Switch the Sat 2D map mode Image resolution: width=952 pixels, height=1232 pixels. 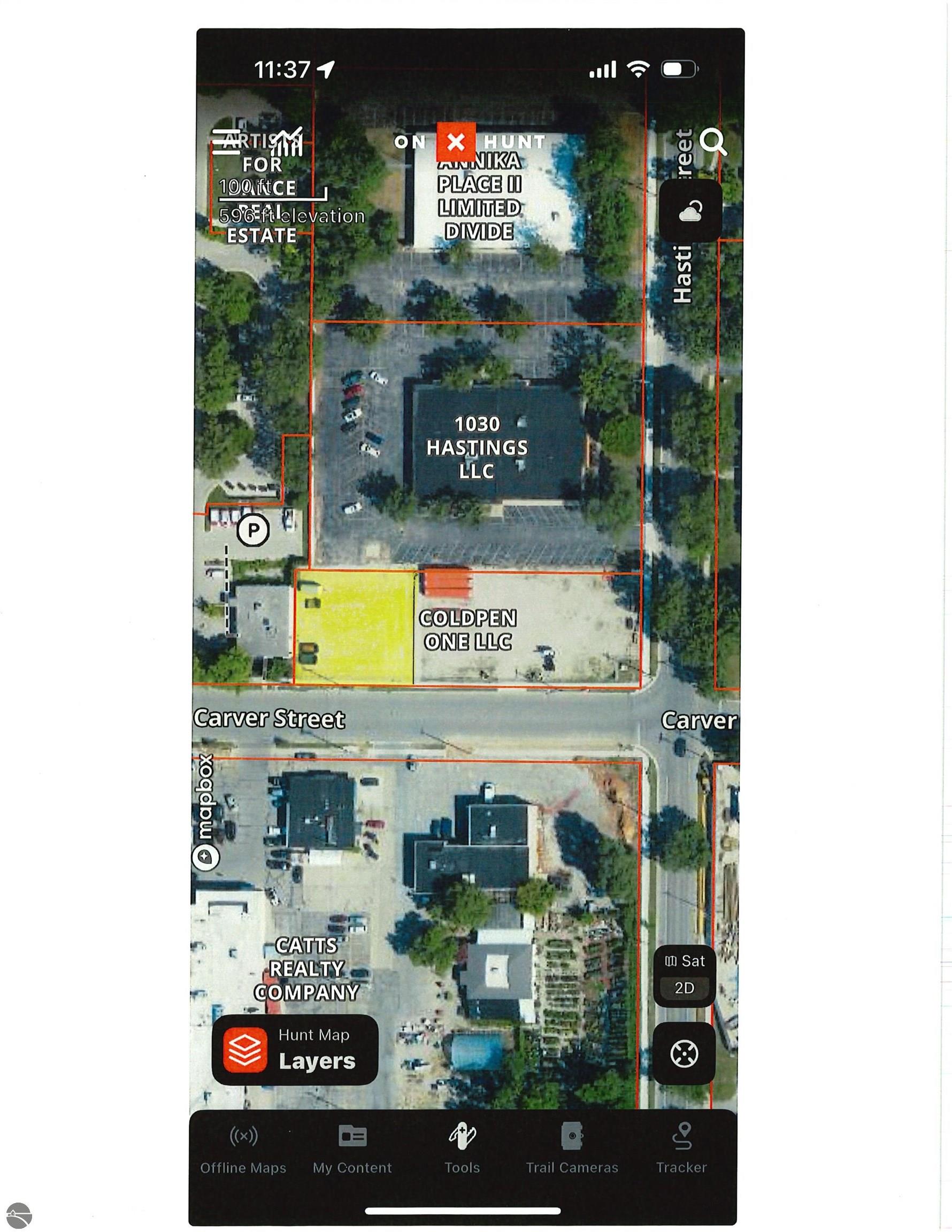click(684, 975)
